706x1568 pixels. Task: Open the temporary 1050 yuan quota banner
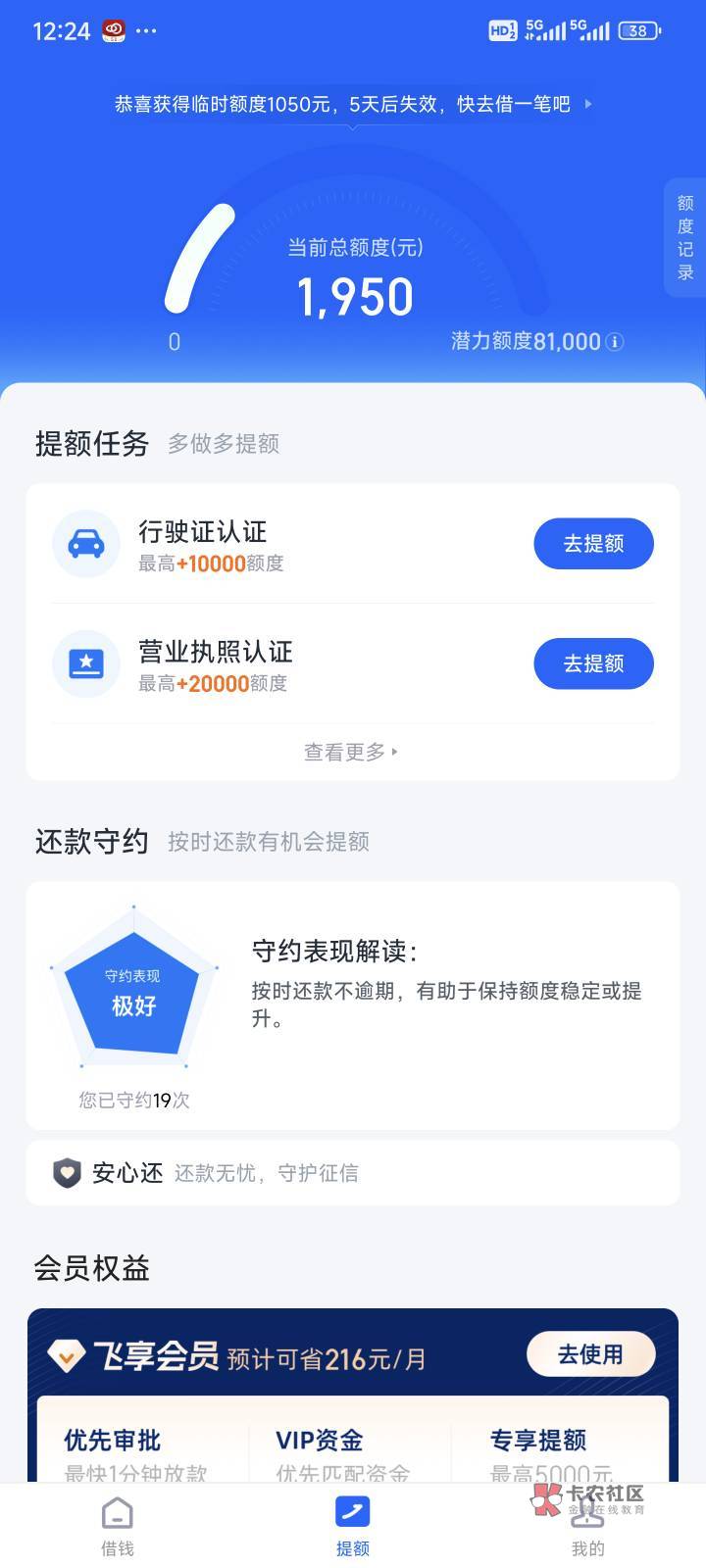[353, 104]
